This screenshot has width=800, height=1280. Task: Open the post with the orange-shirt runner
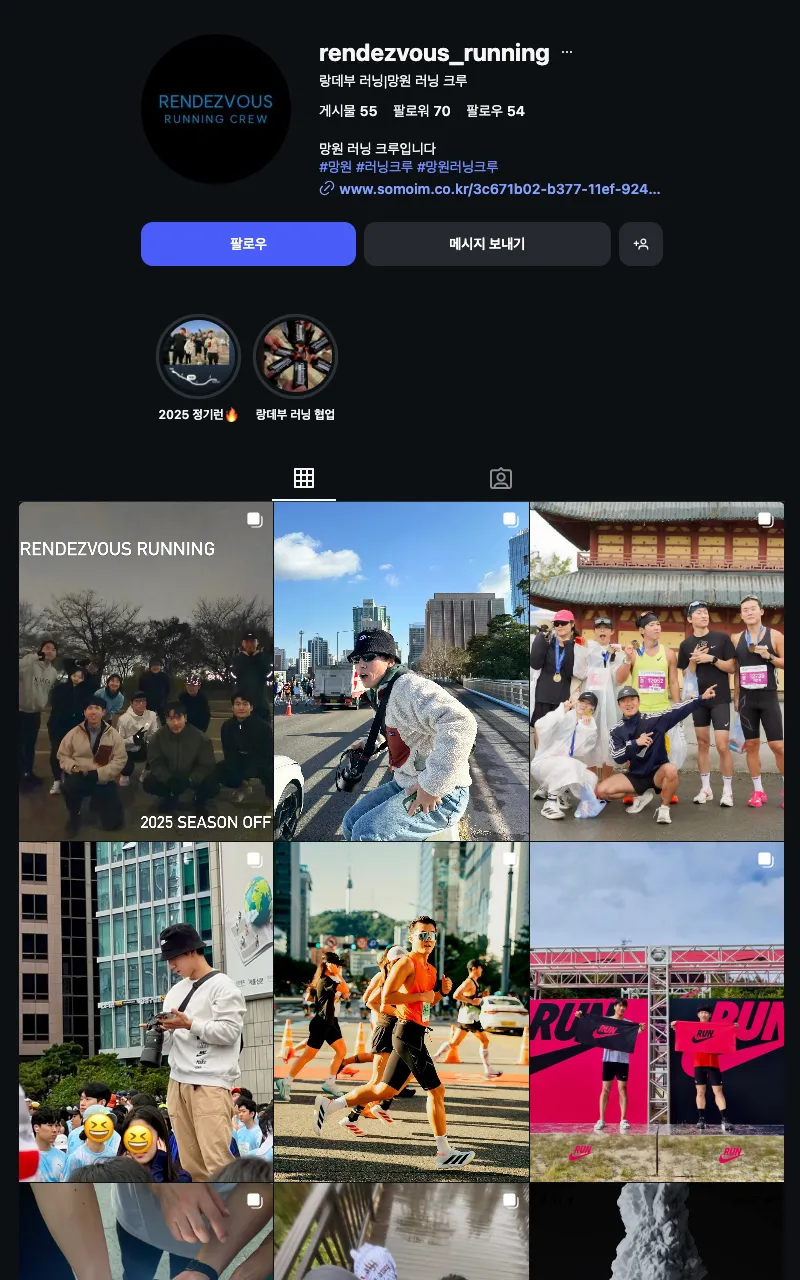pyautogui.click(x=401, y=1011)
